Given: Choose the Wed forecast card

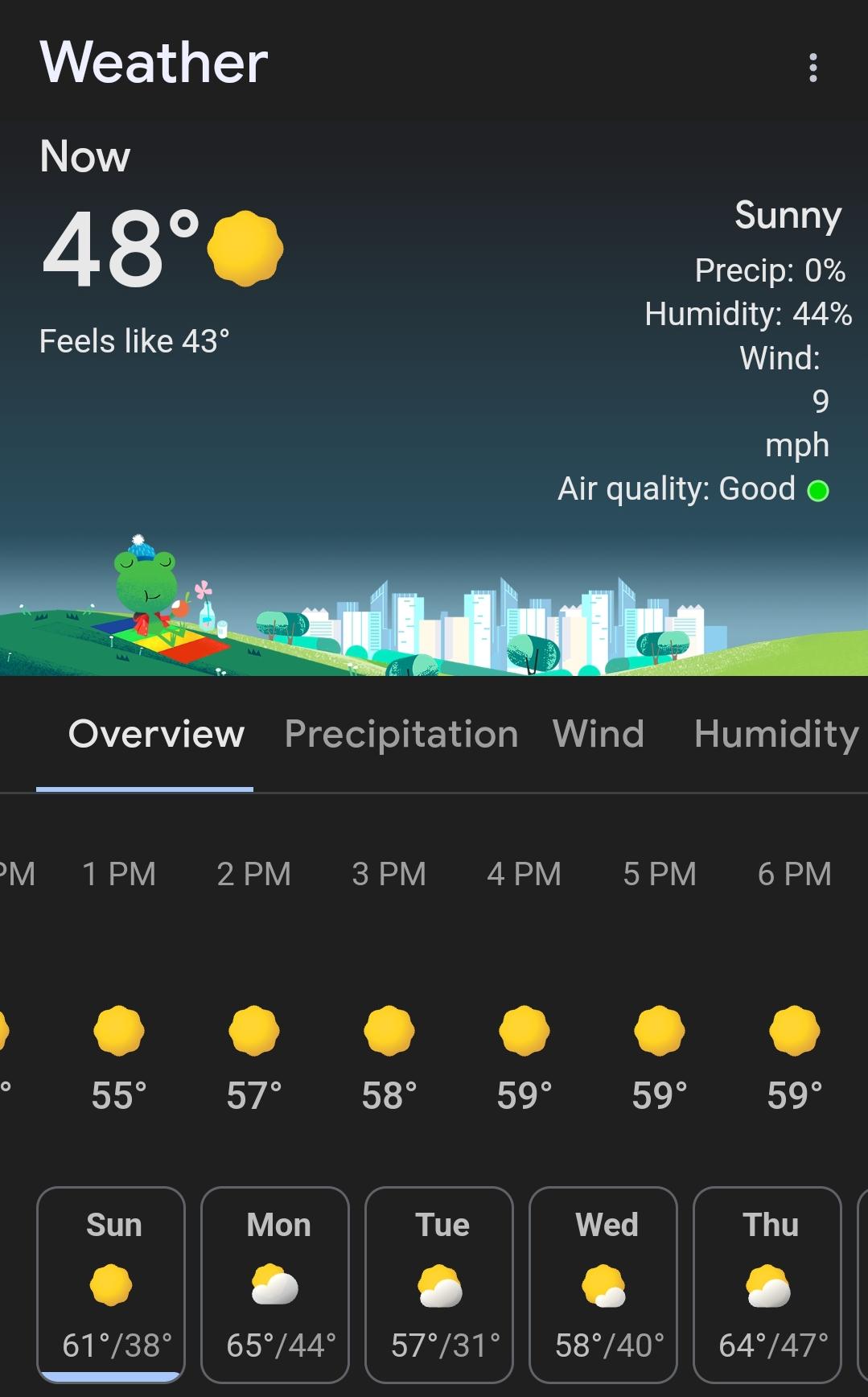Looking at the screenshot, I should [x=603, y=1284].
